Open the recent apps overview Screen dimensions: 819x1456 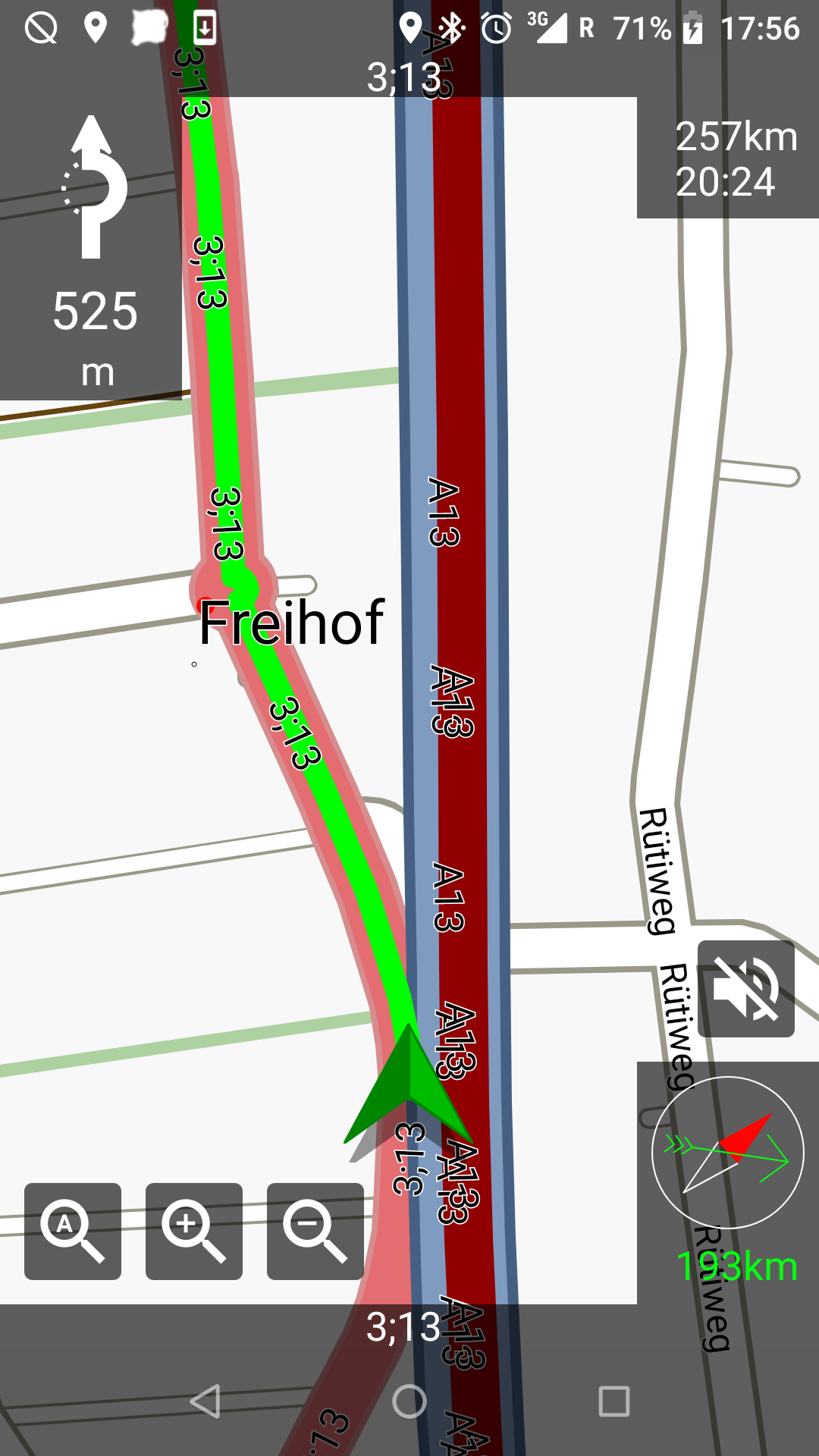point(614,1401)
